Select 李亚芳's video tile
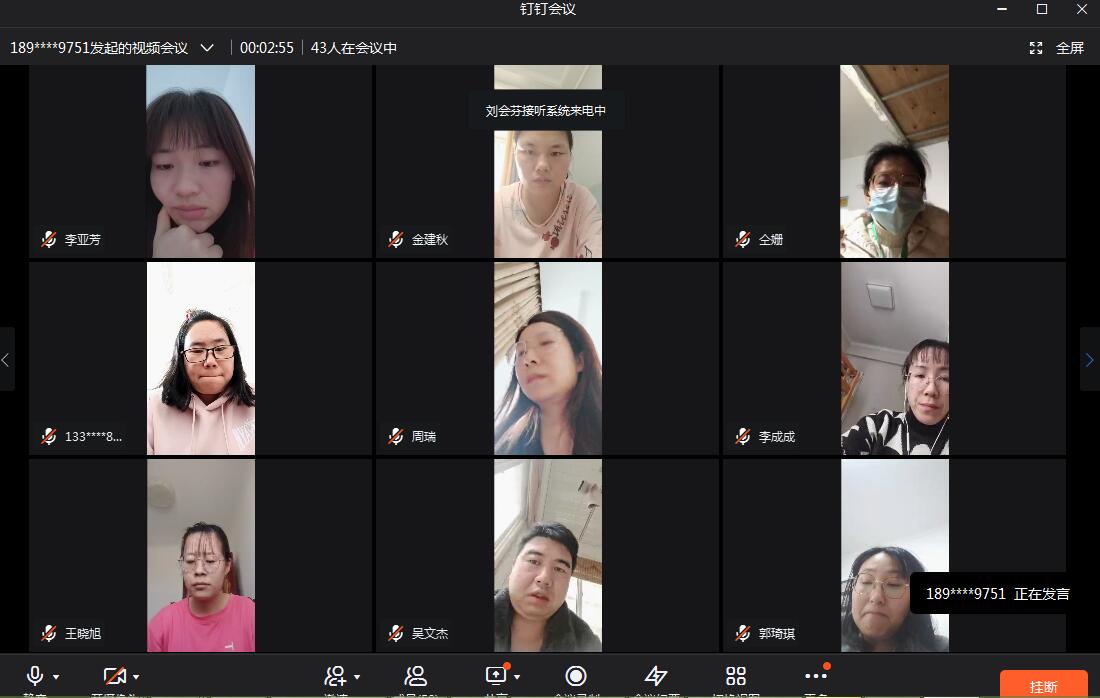1100x698 pixels. (x=200, y=160)
